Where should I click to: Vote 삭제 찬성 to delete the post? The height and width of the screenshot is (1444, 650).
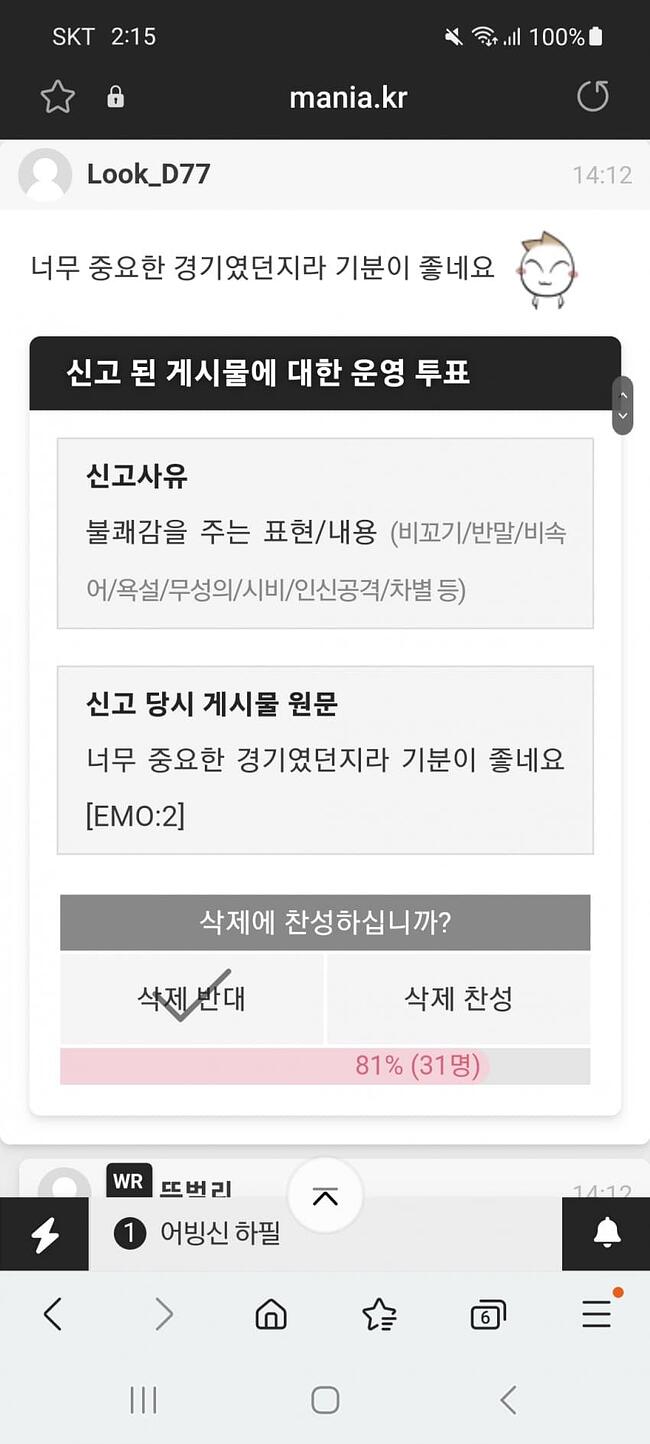tap(458, 998)
